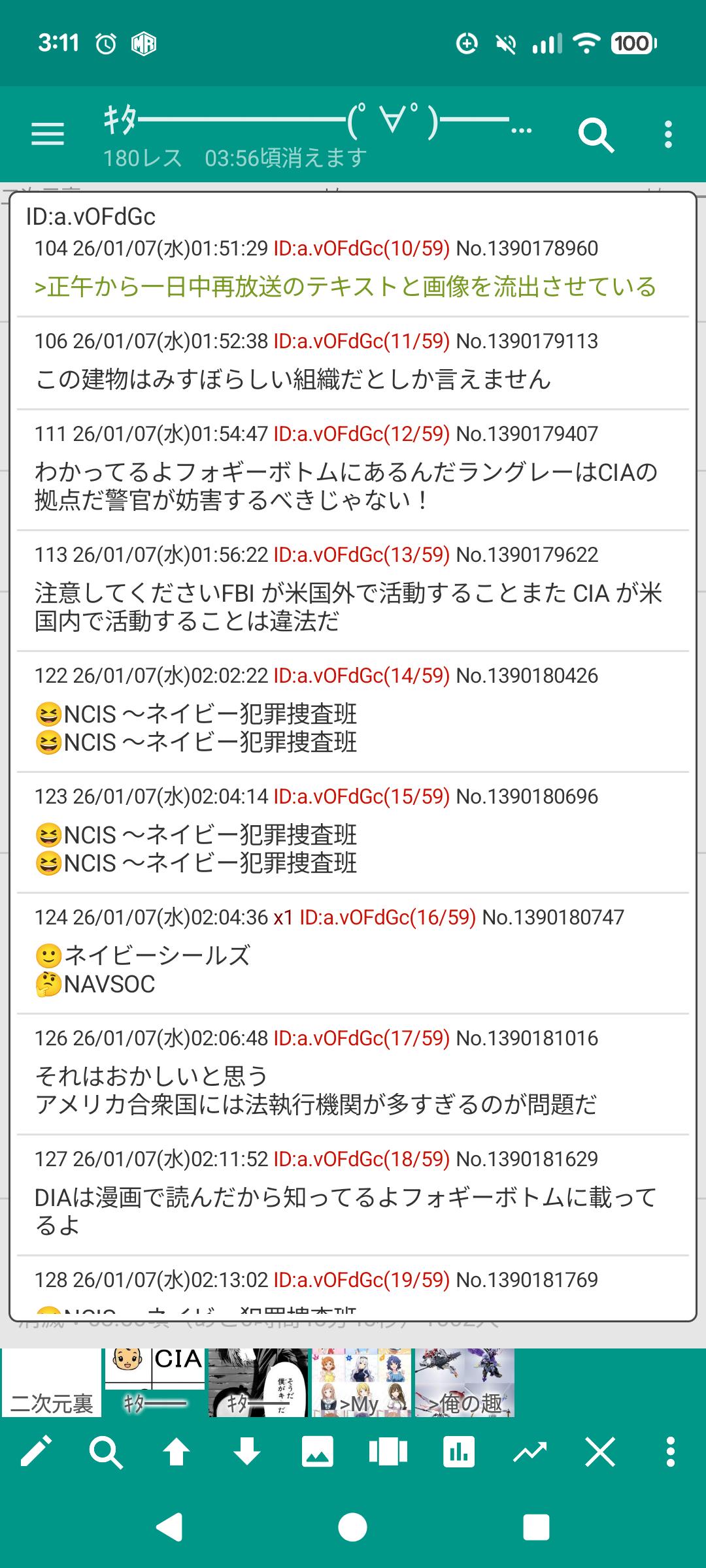Viewport: 706px width, 1568px height.
Task: Go back using the system back button
Action: click(169, 1527)
